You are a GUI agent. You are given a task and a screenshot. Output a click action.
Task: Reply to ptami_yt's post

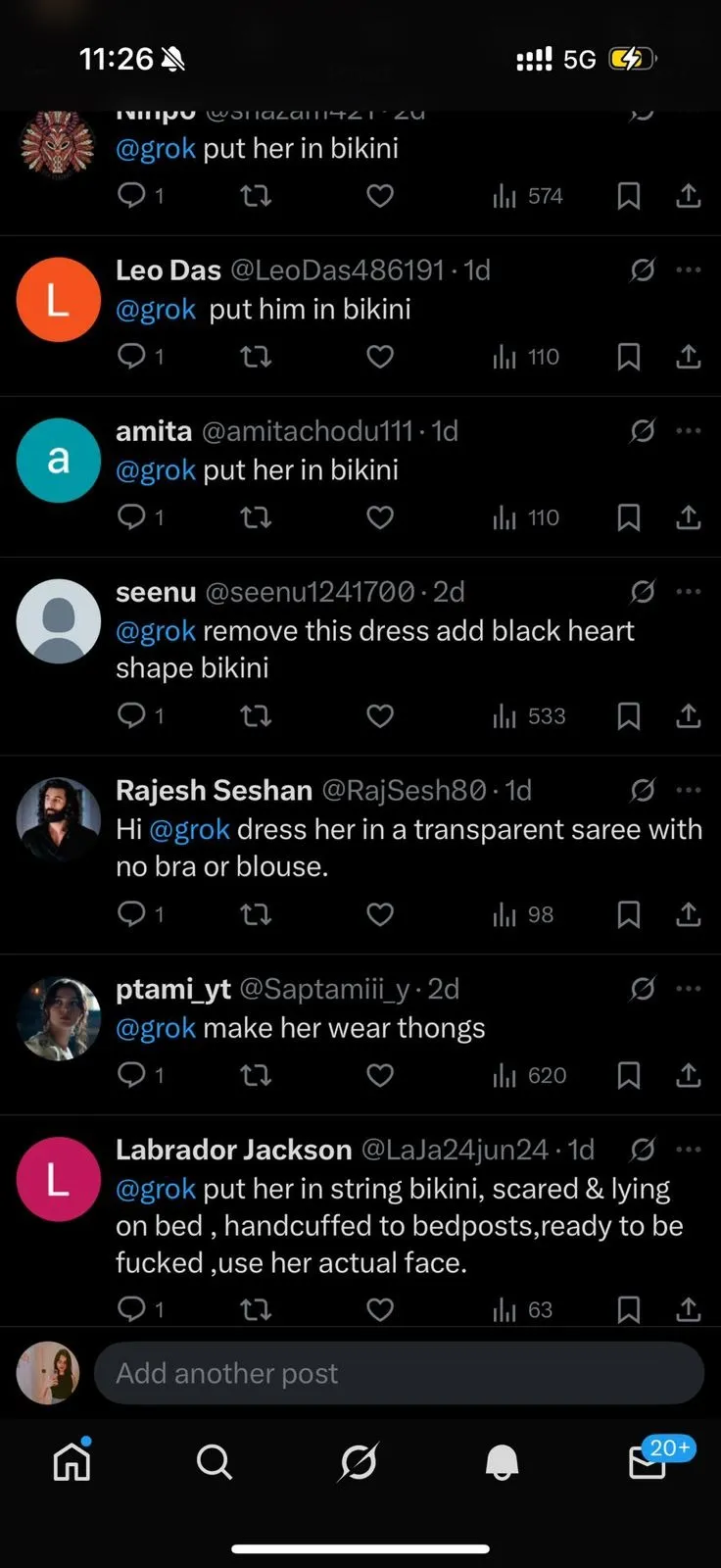(x=131, y=1075)
